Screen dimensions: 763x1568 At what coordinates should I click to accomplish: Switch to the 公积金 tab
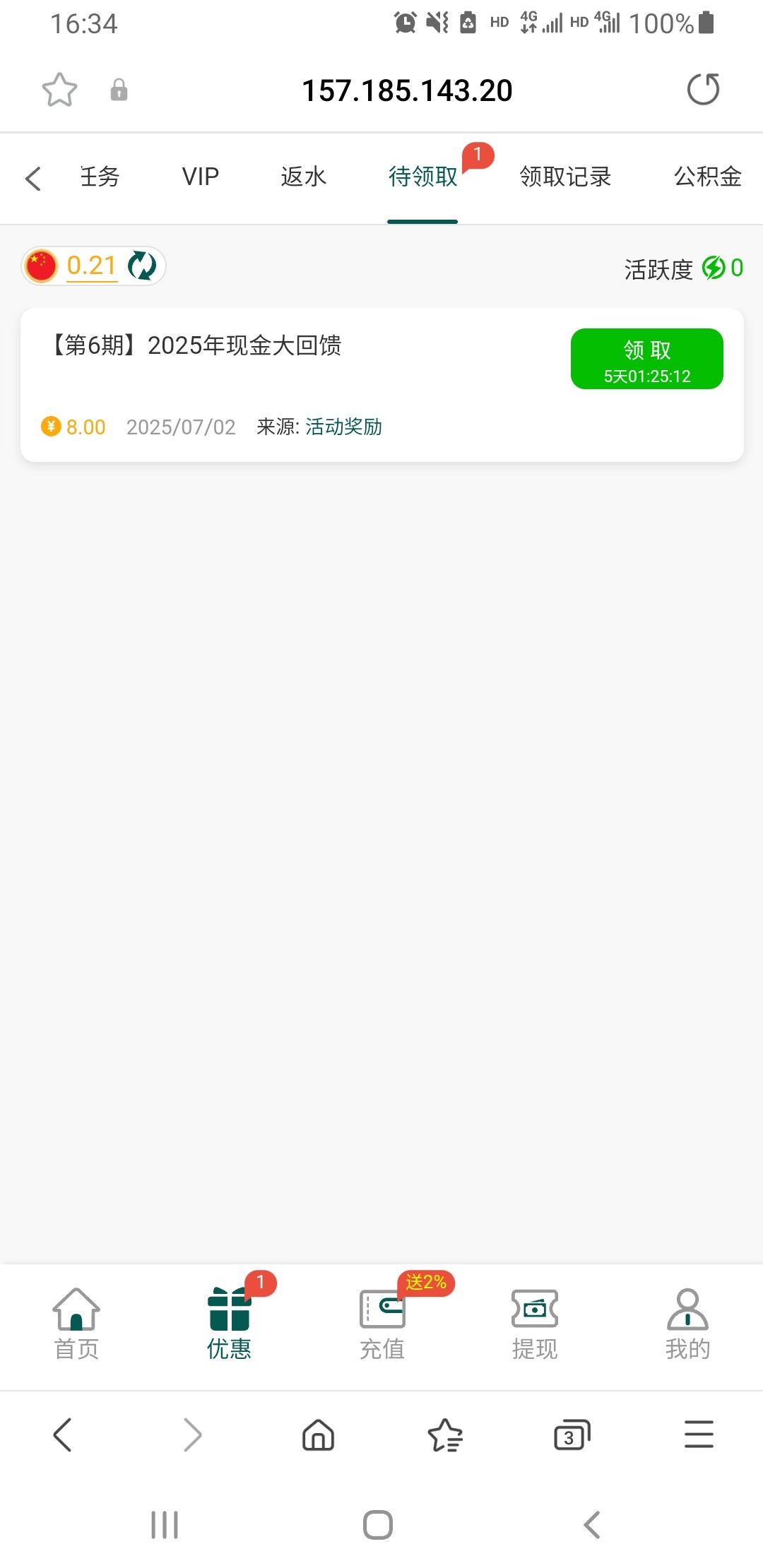[707, 177]
